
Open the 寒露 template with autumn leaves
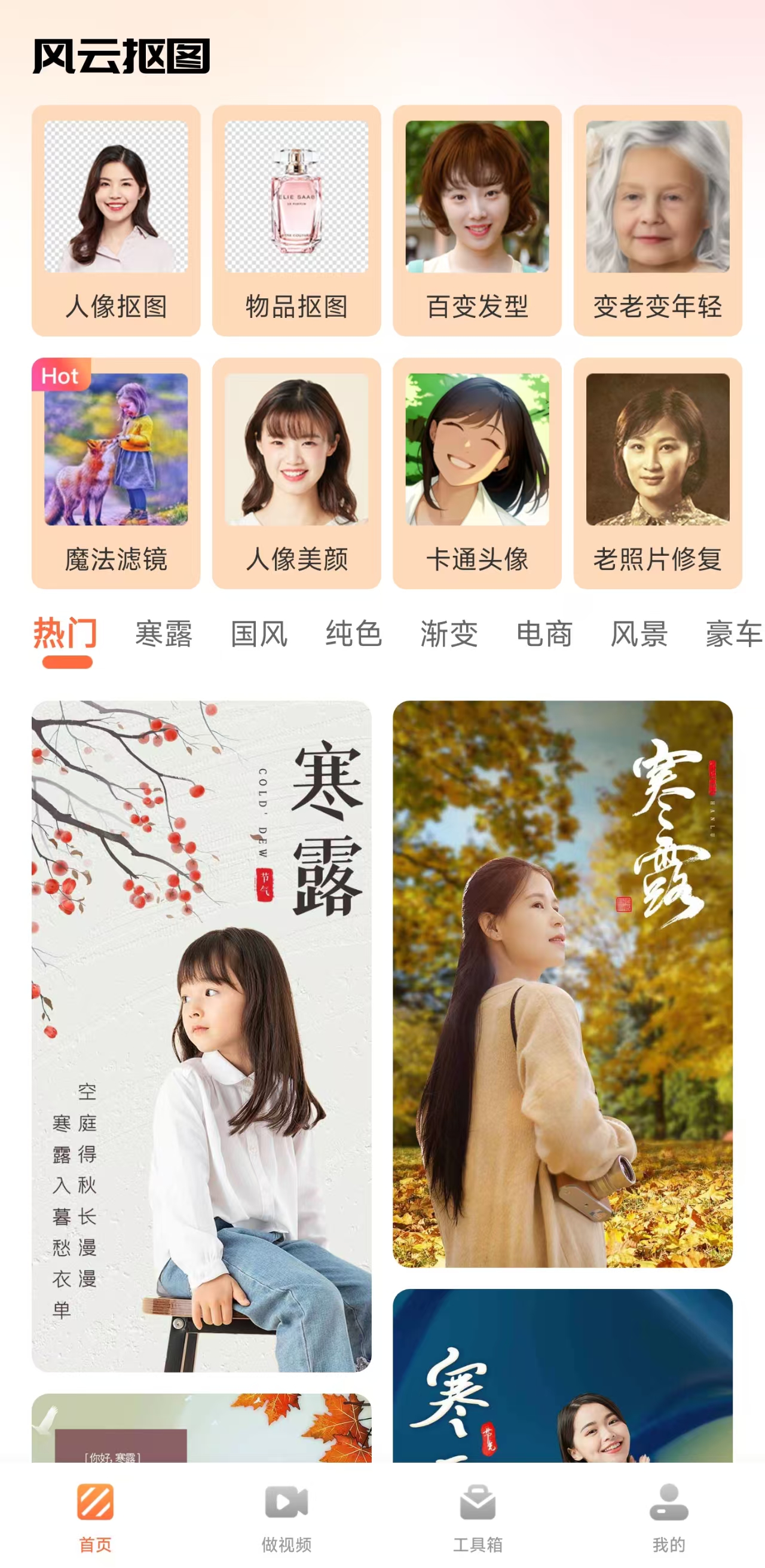pos(562,983)
